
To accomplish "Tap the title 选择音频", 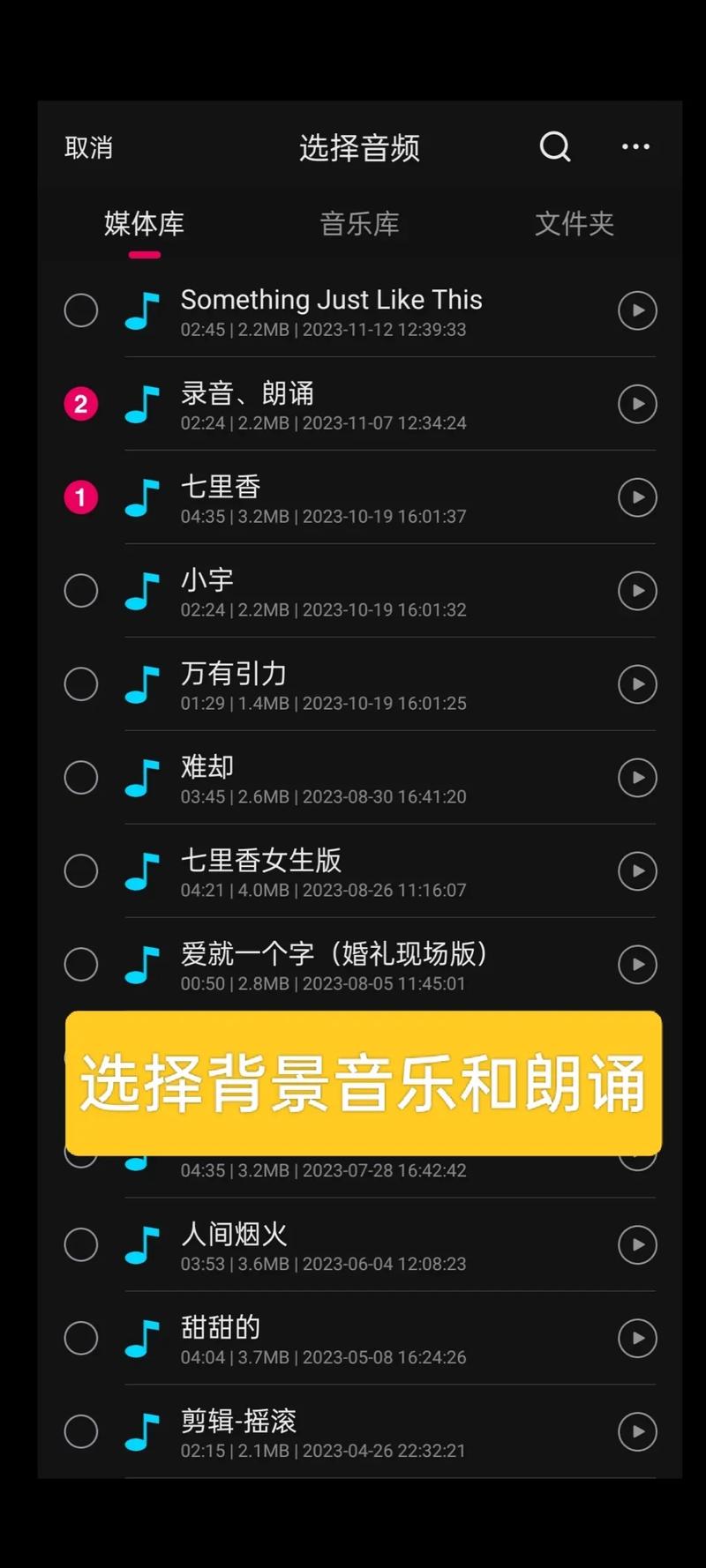I will pos(358,146).
